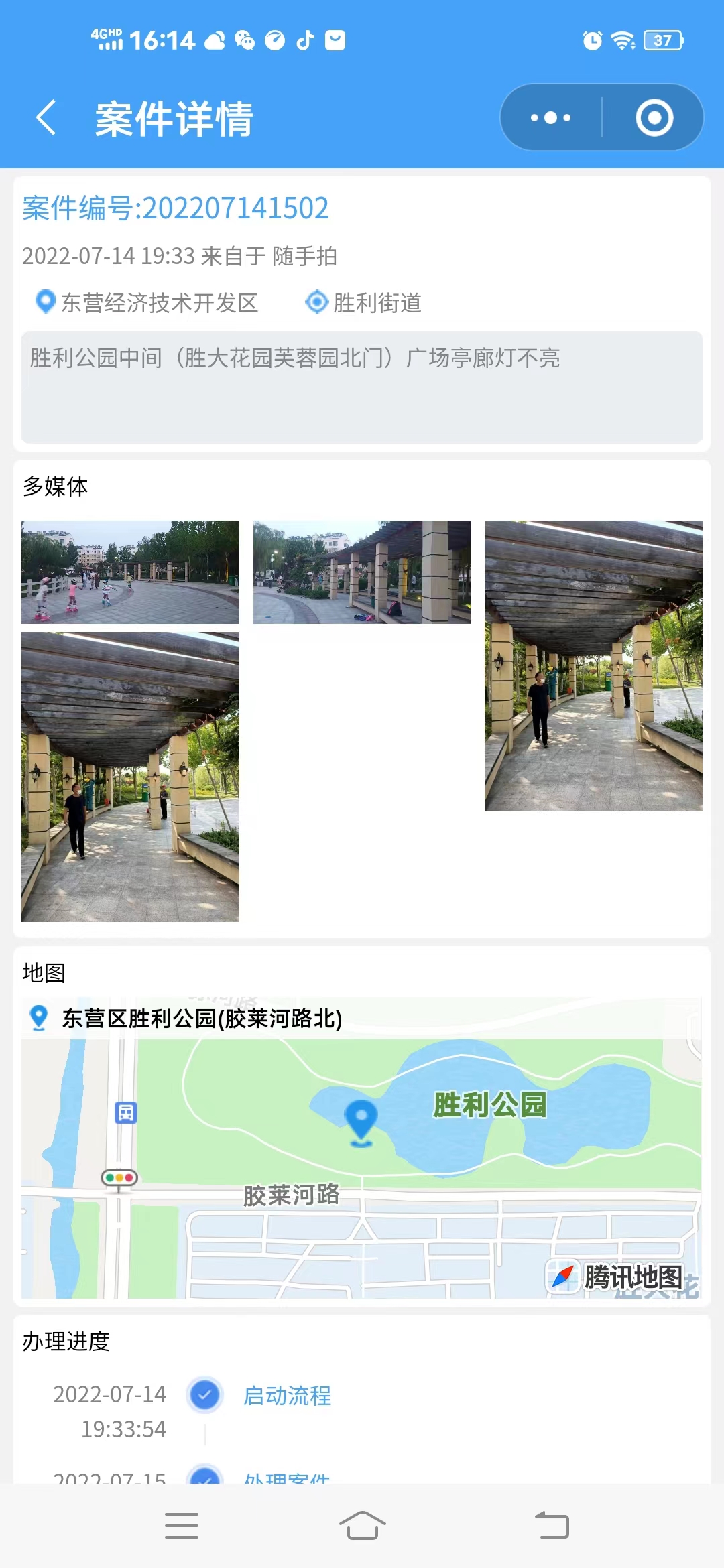The height and width of the screenshot is (1568, 724).
Task: Open the pergola photo at the right
Action: (x=593, y=665)
